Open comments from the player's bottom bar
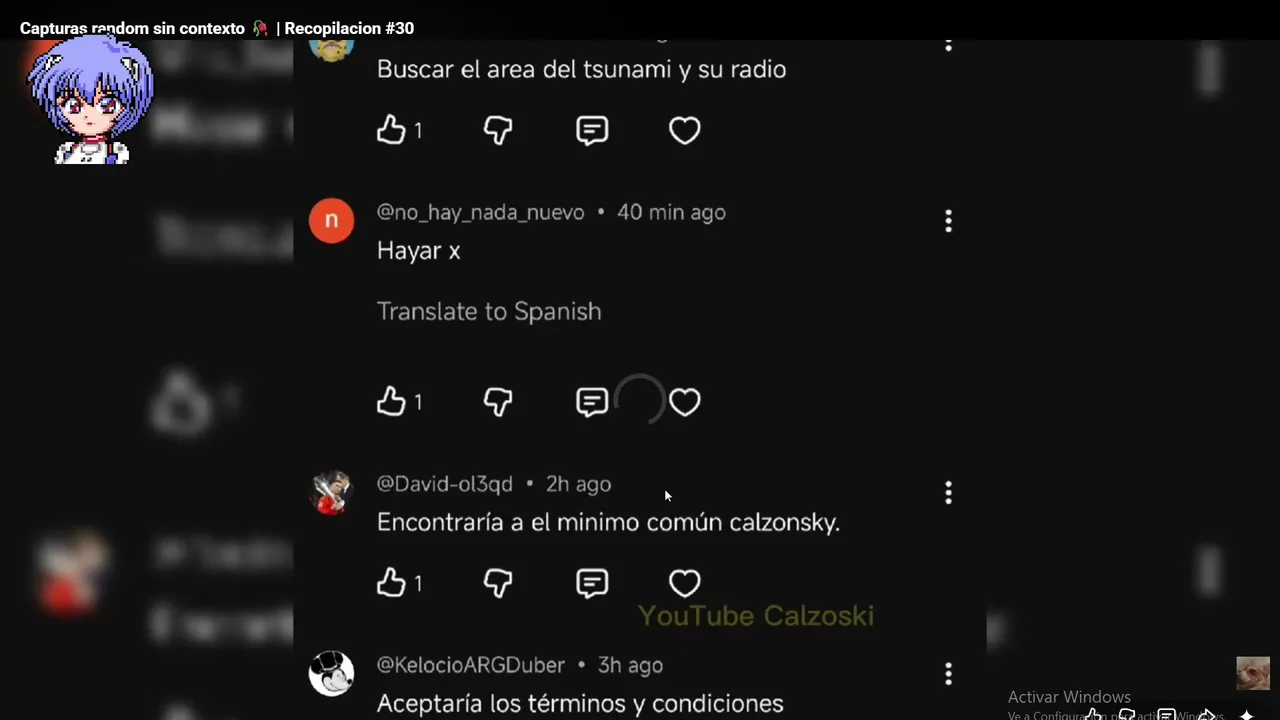The image size is (1280, 720). click(1166, 714)
